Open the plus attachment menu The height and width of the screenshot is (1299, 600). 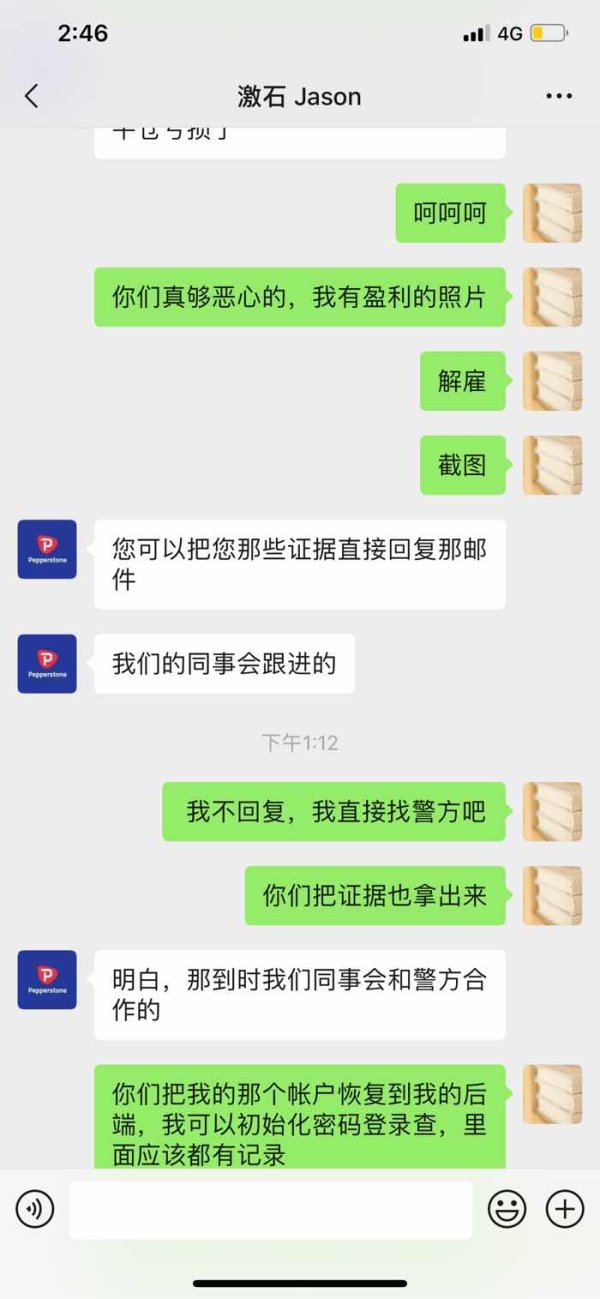565,1210
